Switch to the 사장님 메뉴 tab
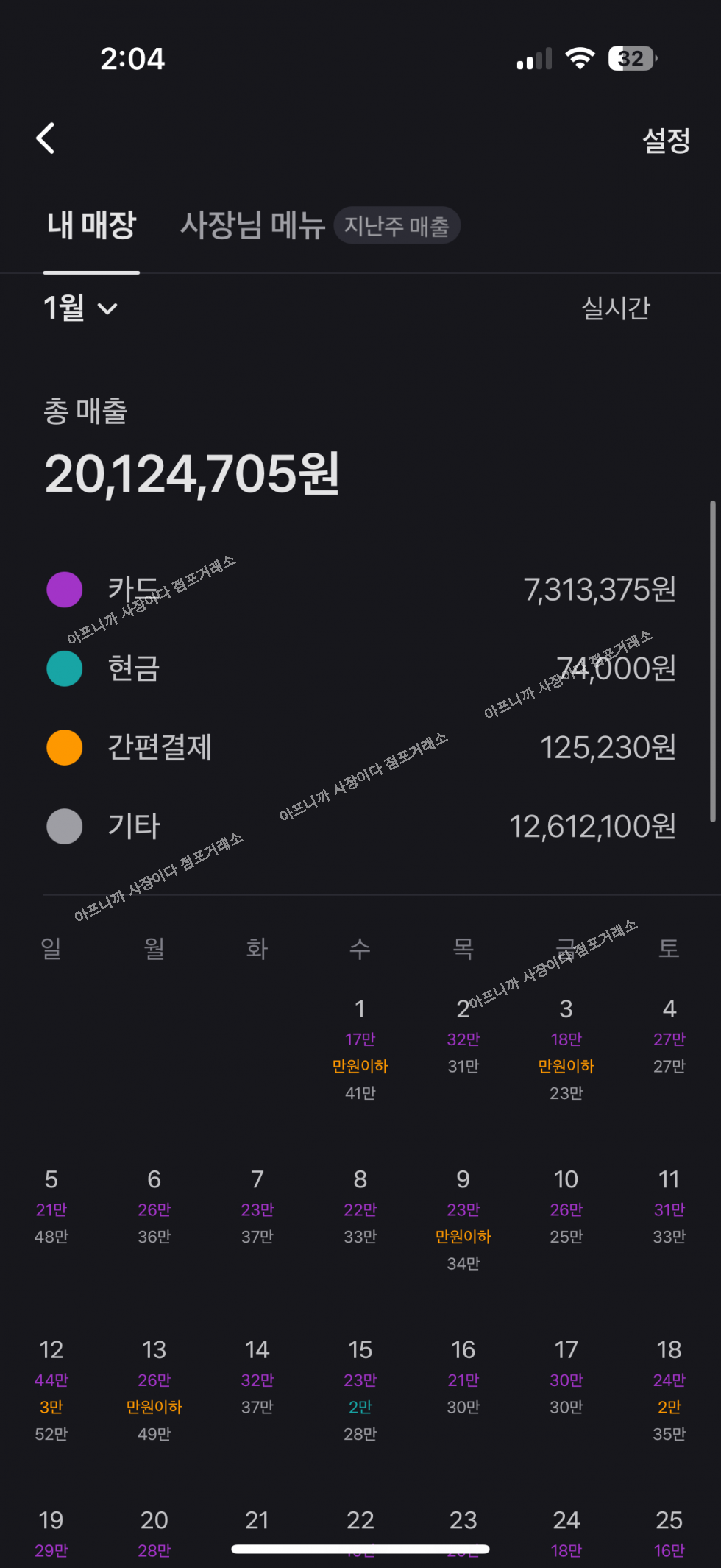 (x=252, y=225)
